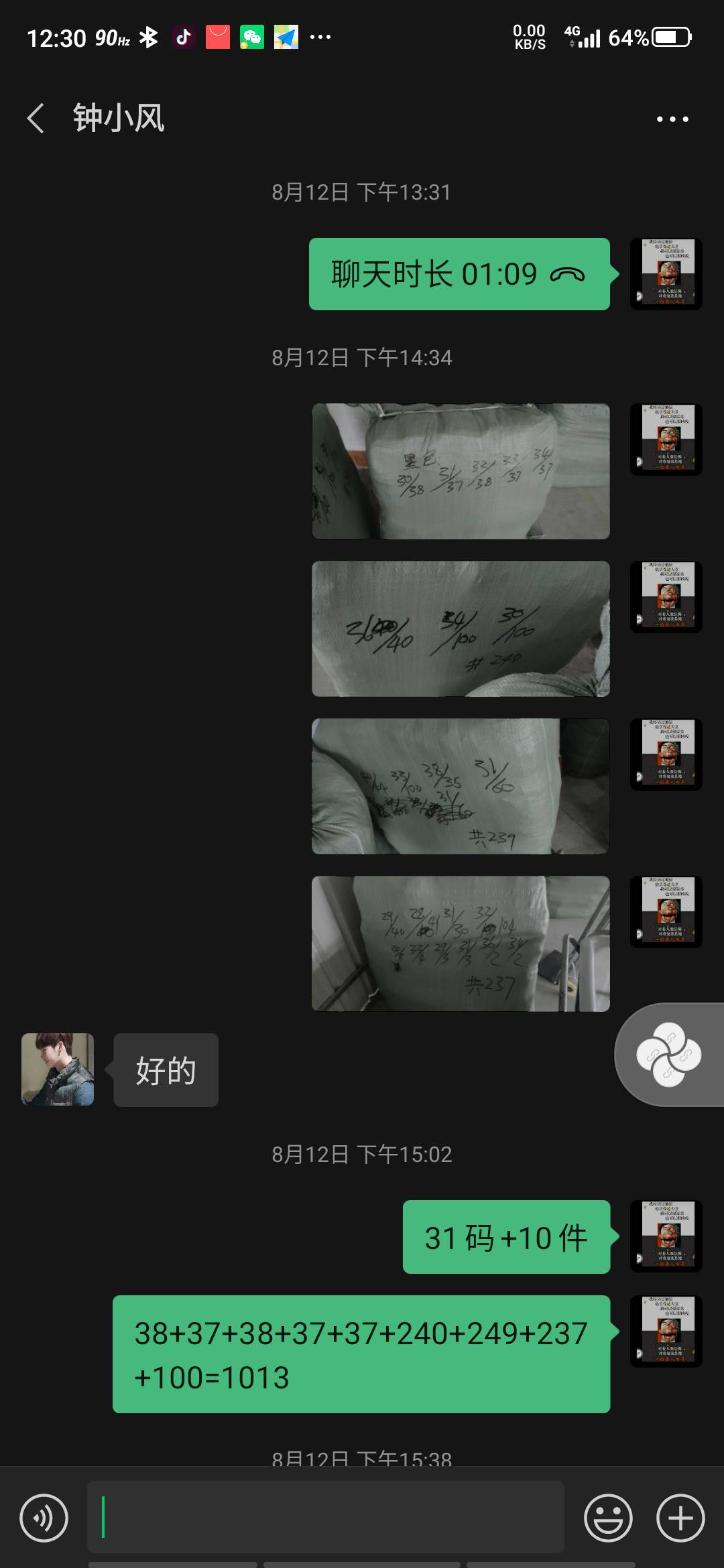The image size is (724, 1568).
Task: Open the plus attachments menu
Action: [680, 1518]
